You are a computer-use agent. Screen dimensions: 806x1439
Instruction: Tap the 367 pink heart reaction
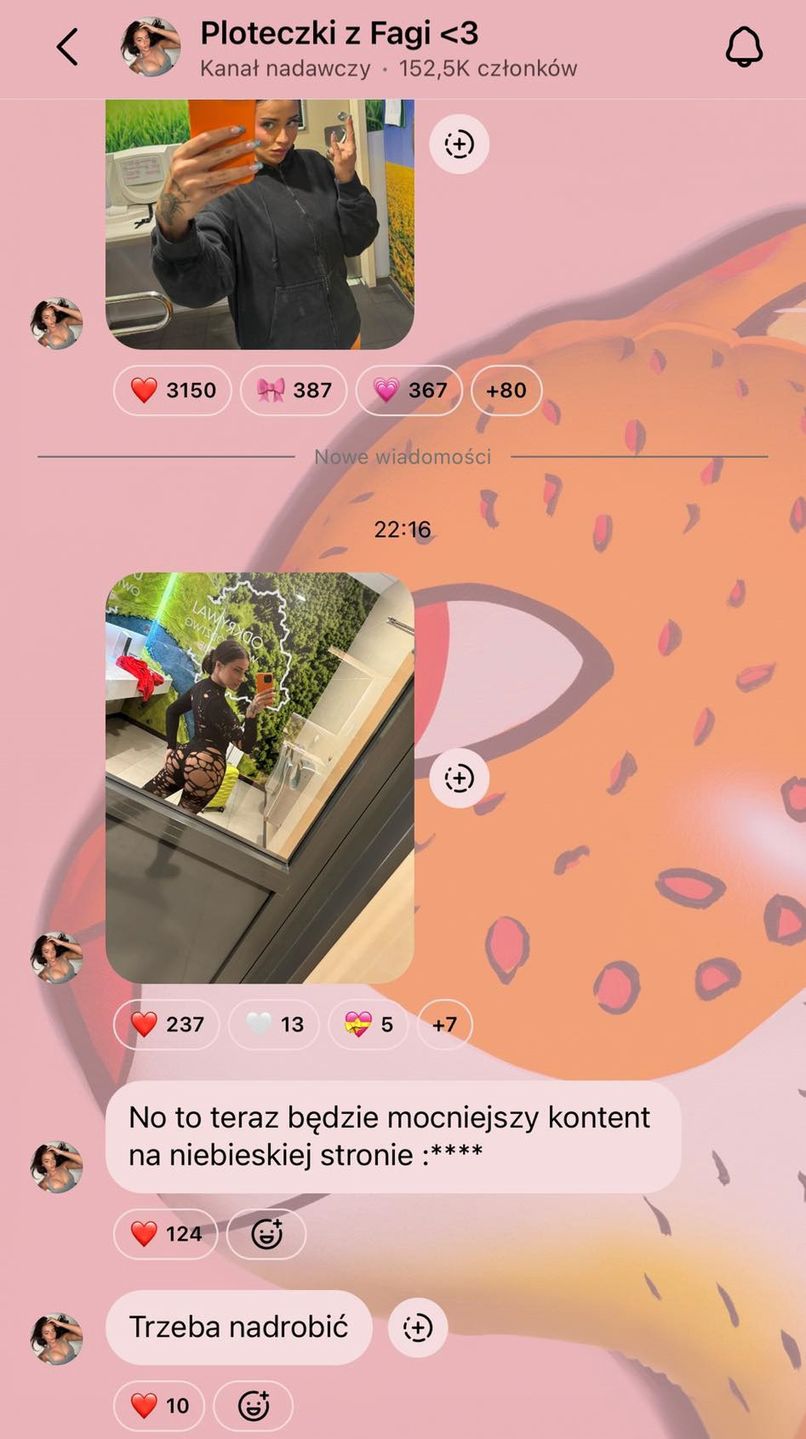409,390
